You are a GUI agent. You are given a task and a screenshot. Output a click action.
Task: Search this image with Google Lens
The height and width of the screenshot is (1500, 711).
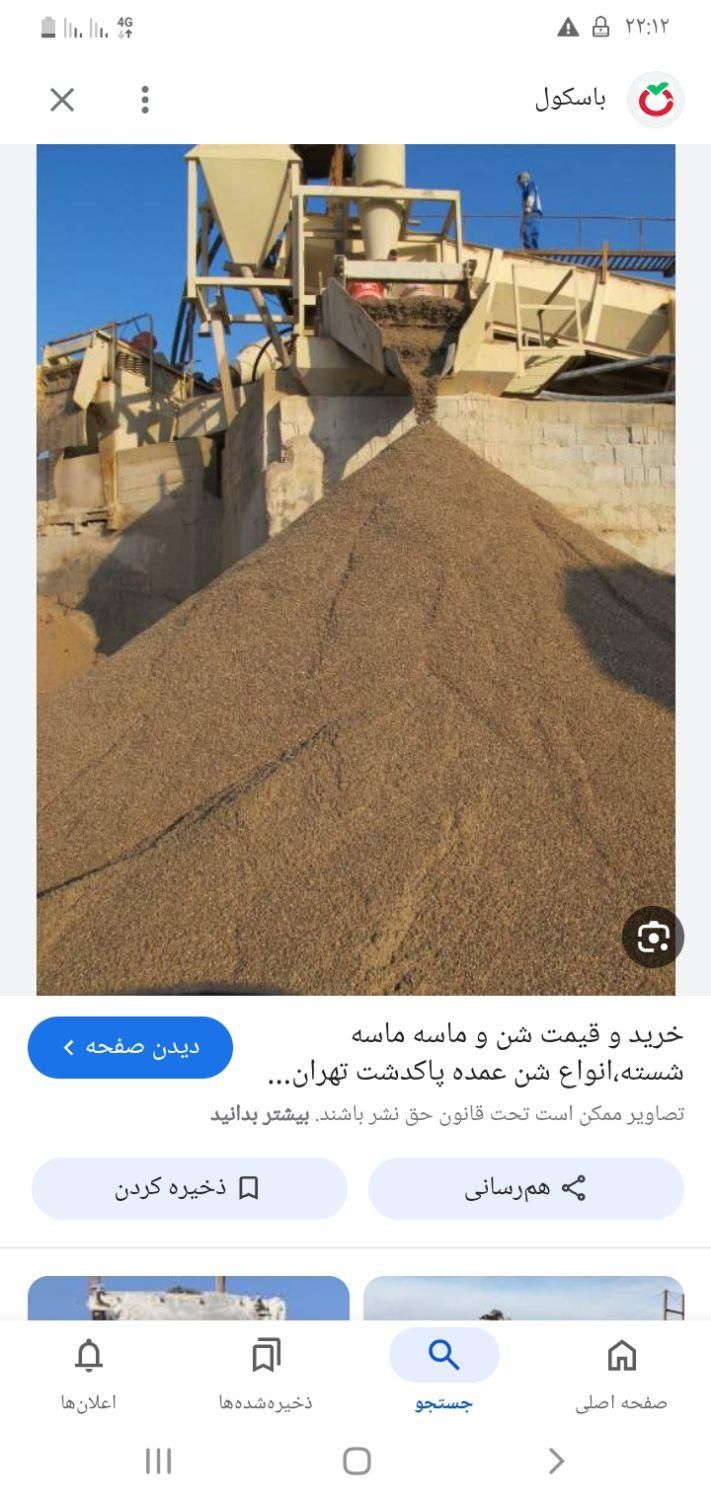tap(652, 937)
